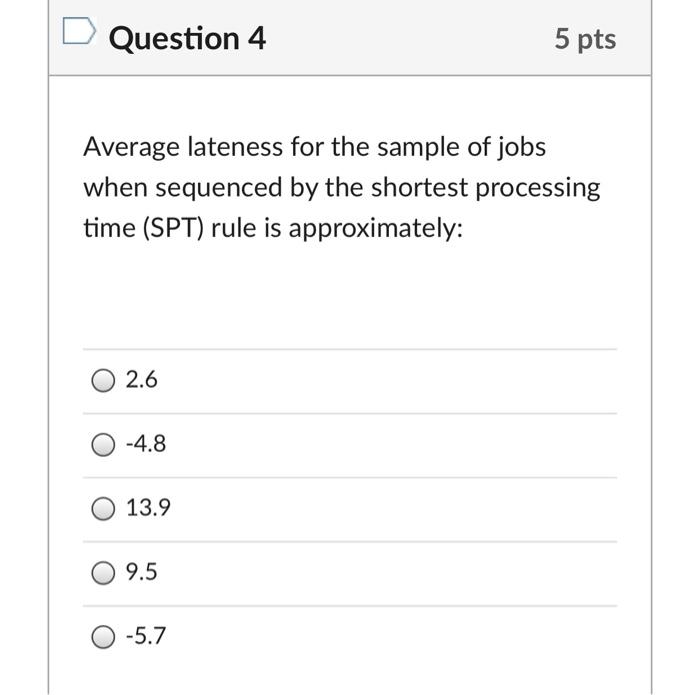Choose -4.8 as the answer
700x695 pixels.
(x=103, y=445)
